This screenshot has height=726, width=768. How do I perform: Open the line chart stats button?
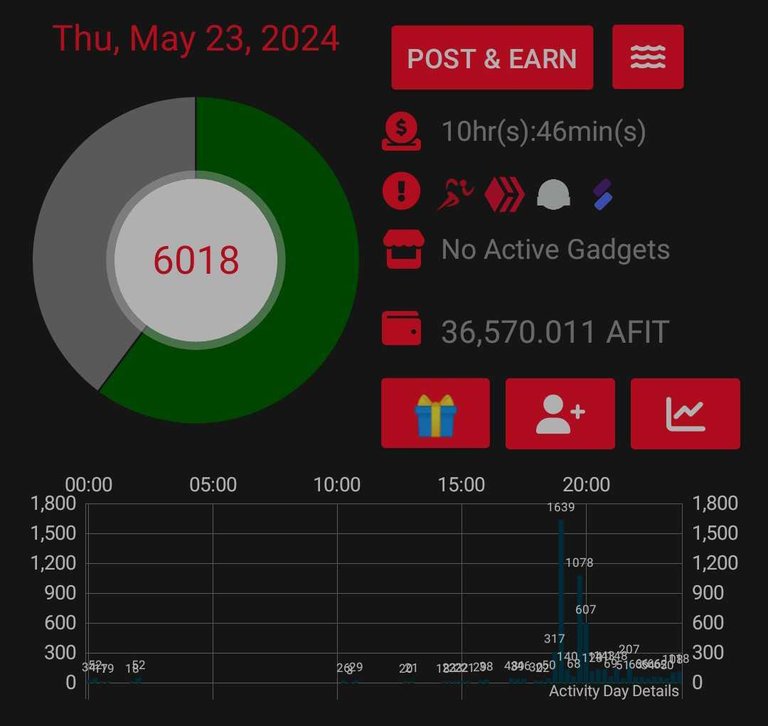[686, 413]
